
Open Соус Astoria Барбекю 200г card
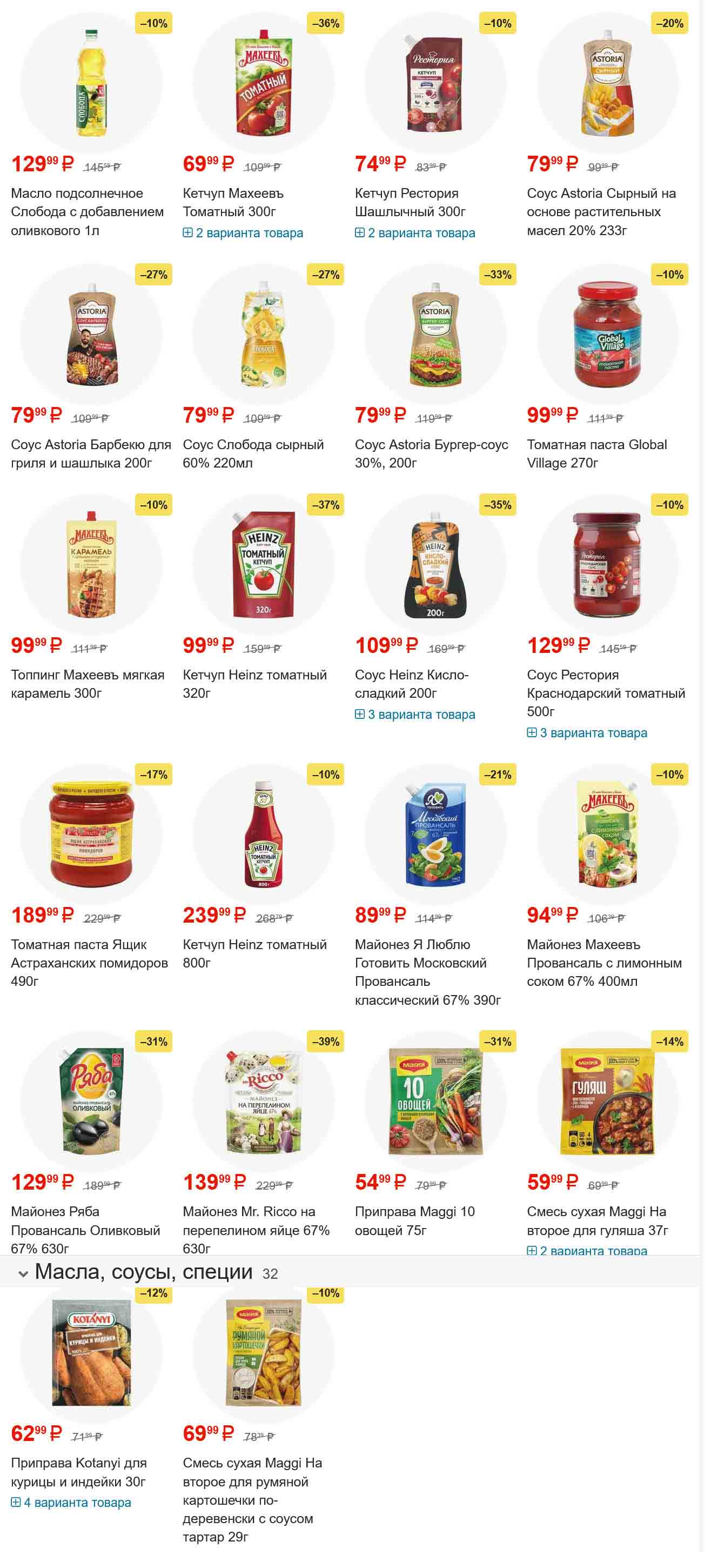pos(91,453)
